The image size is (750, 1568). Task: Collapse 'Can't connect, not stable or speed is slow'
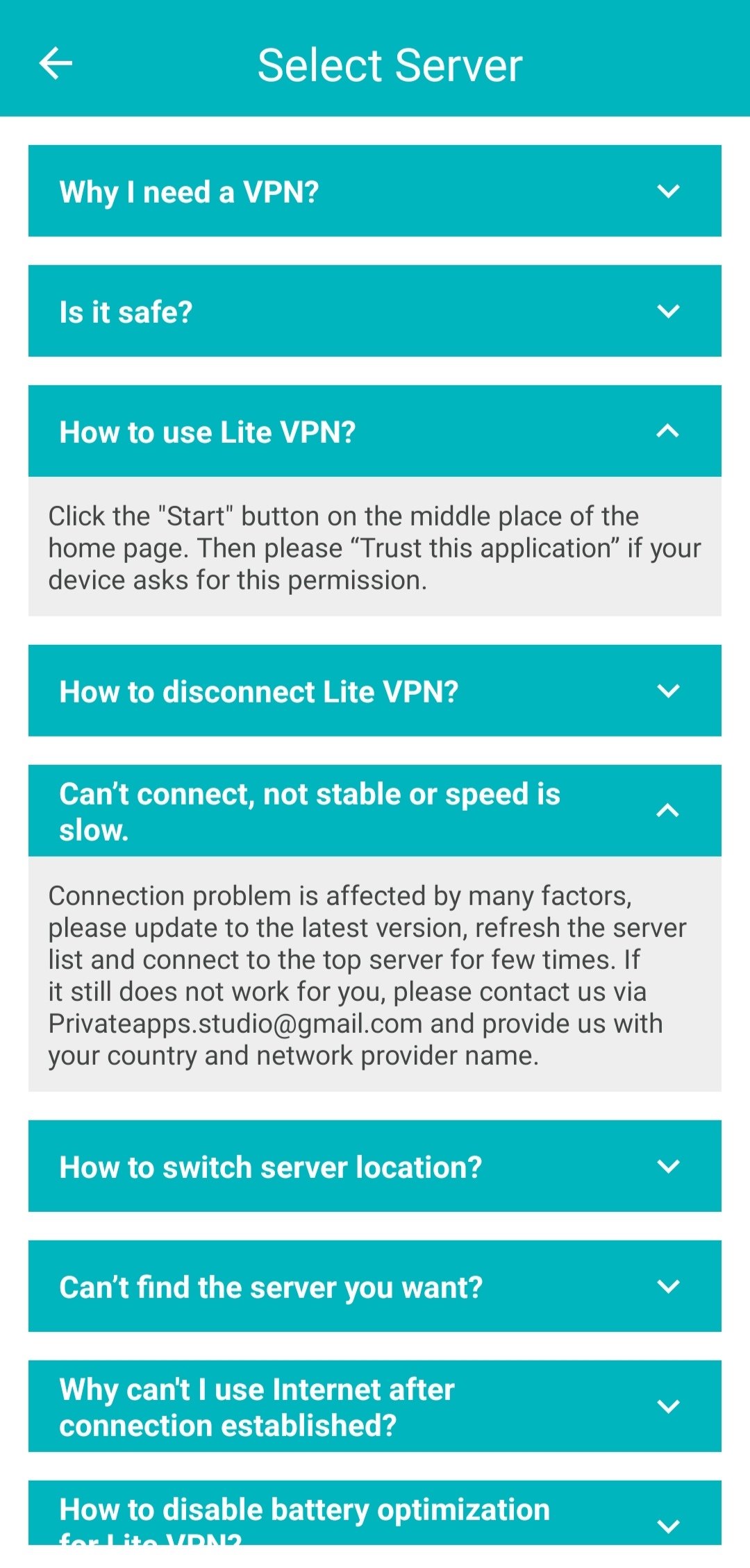(x=374, y=811)
